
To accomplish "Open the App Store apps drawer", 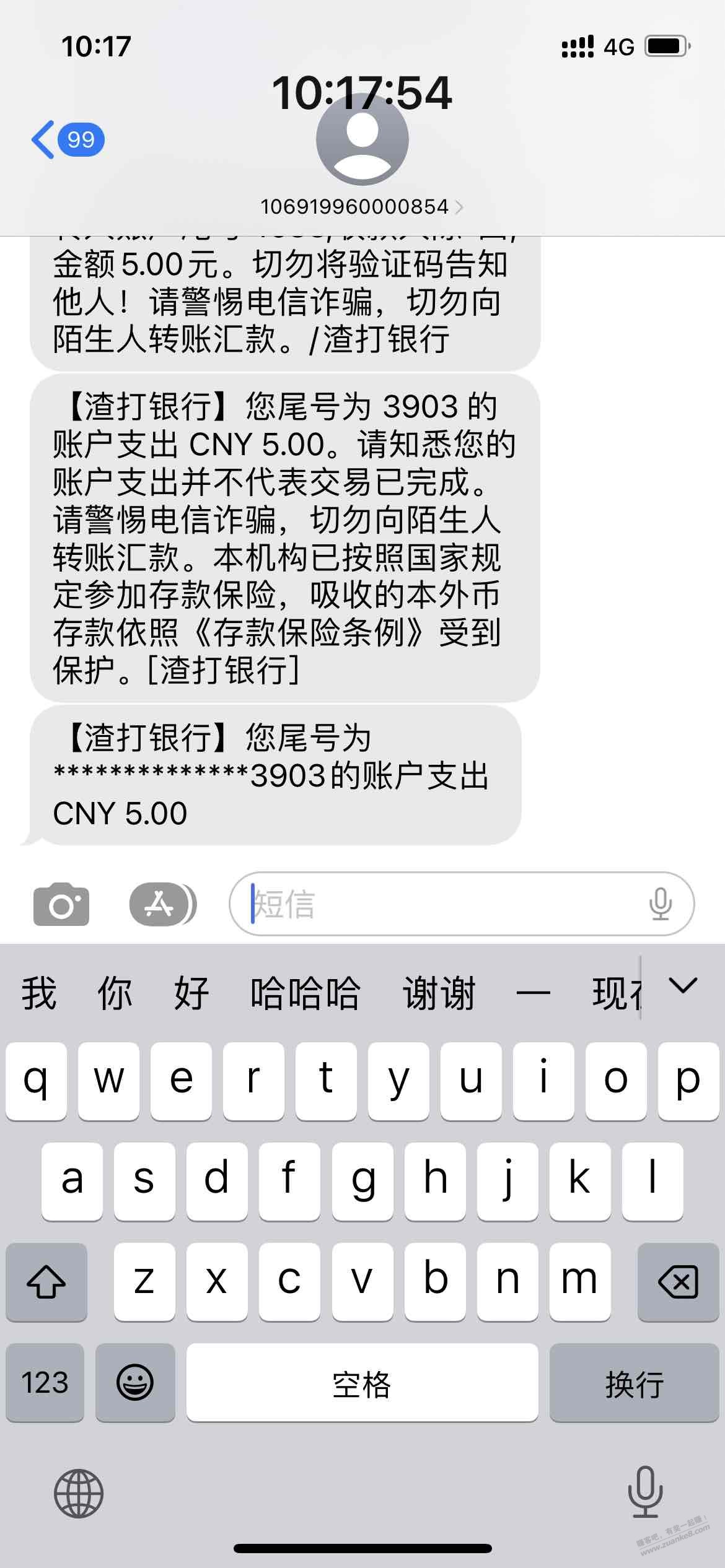I will (162, 904).
